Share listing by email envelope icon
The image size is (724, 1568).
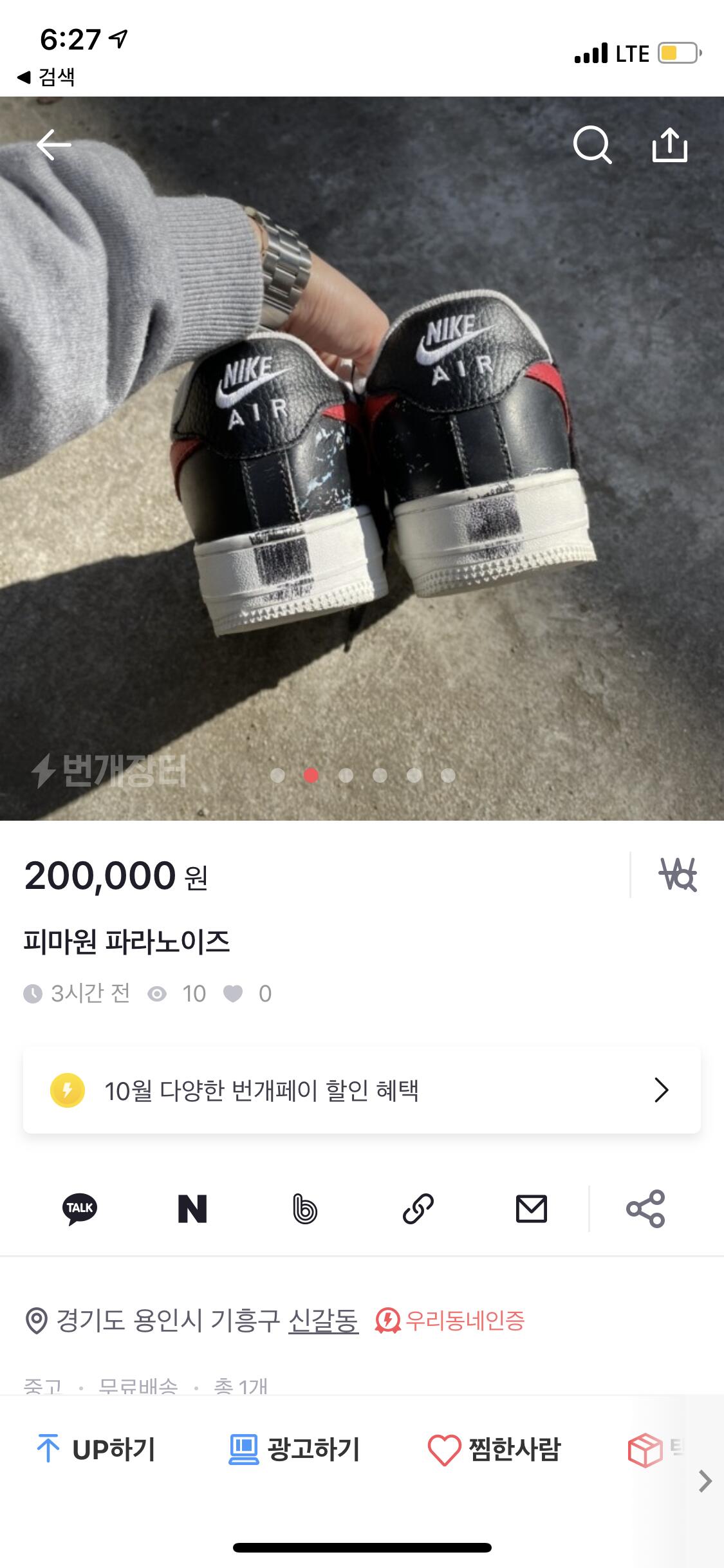pos(532,1208)
